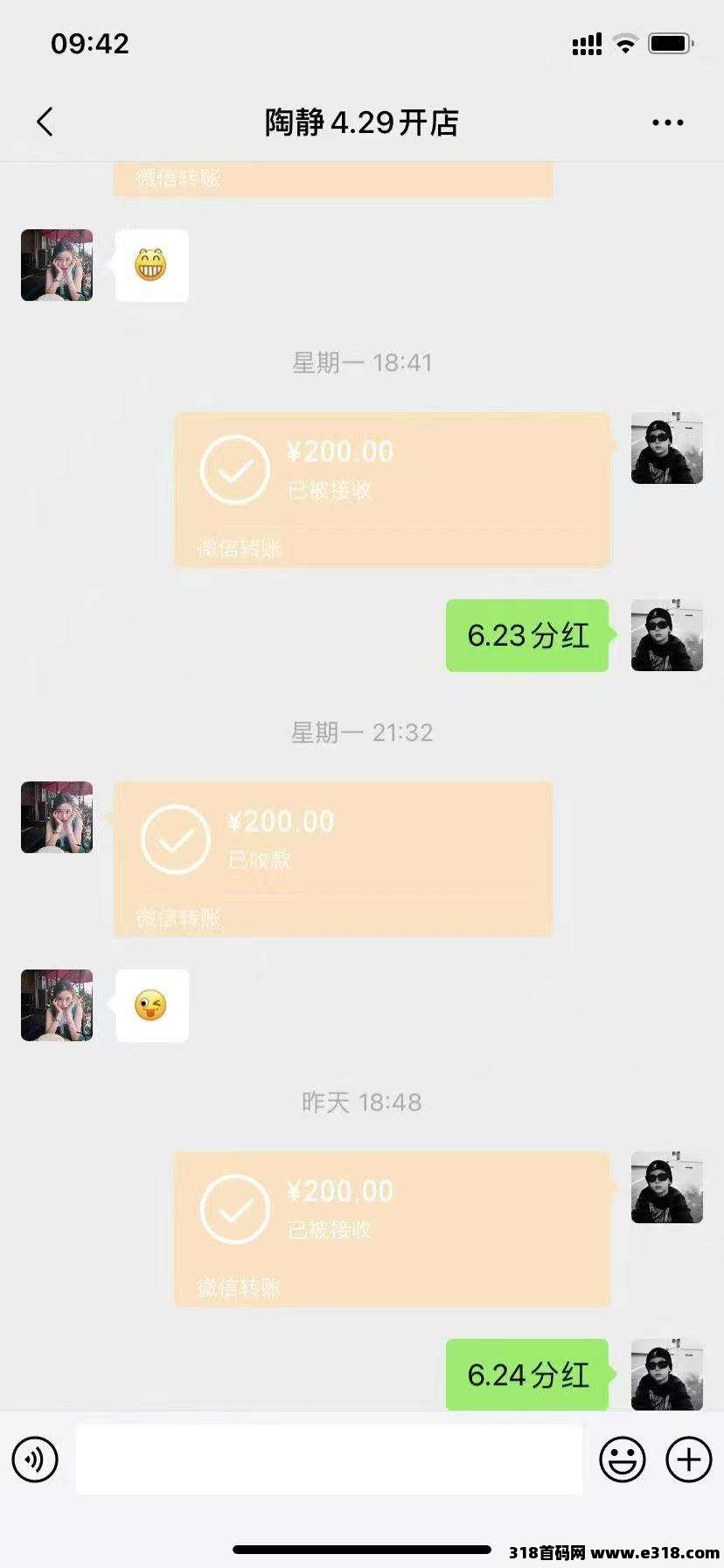Go back from the chat with 陶静
Viewport: 724px width, 1568px height.
click(45, 122)
